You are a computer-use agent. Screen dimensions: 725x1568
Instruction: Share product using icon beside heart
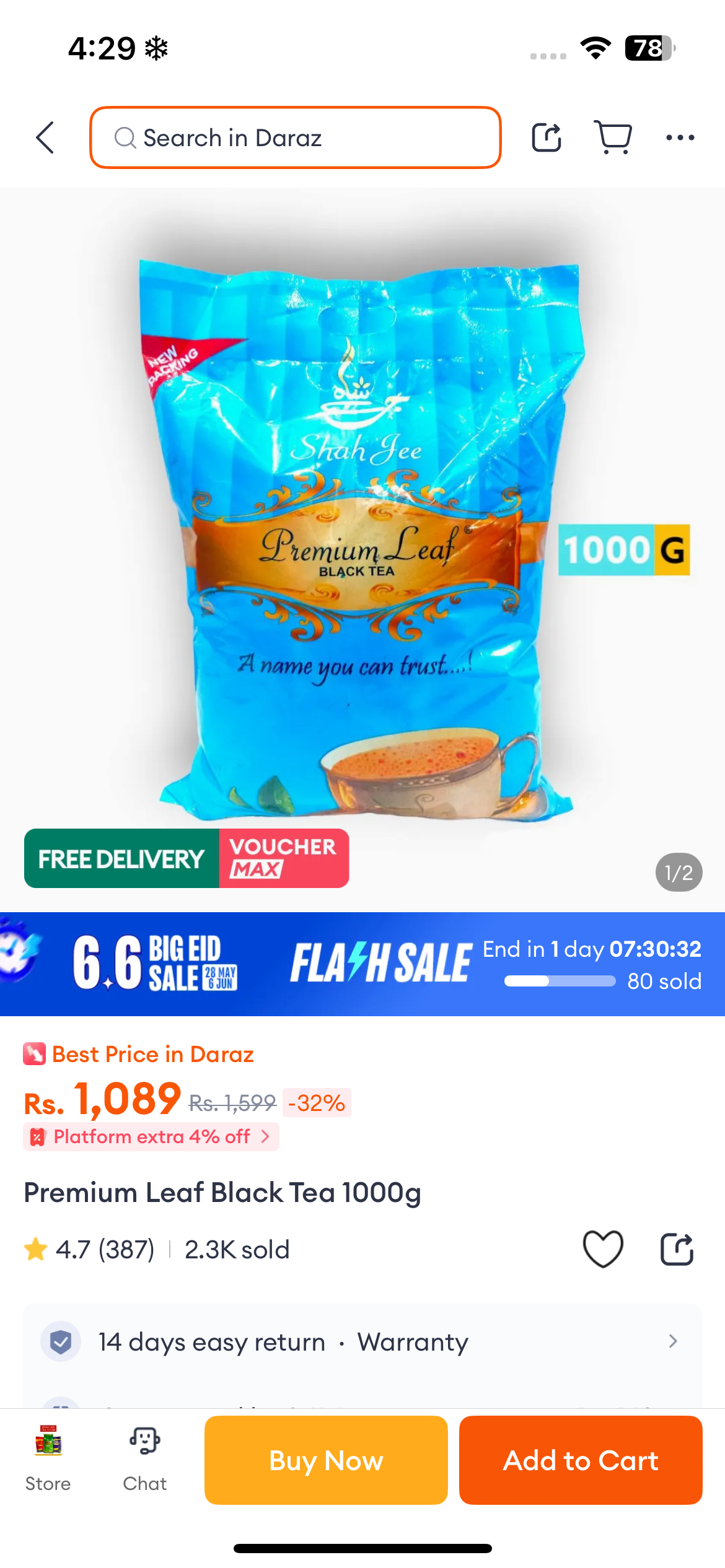tap(677, 1248)
